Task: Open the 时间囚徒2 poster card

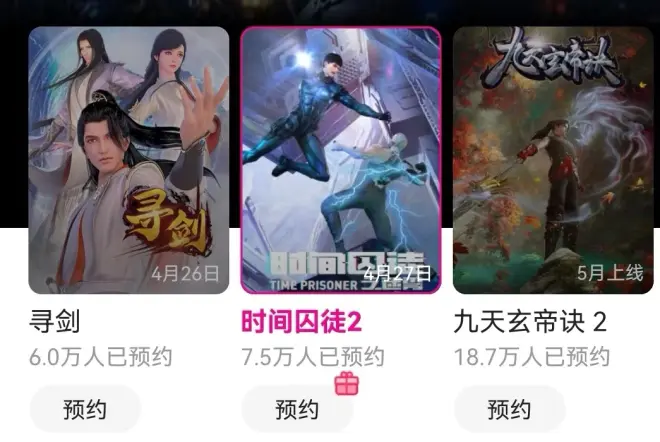Action: coord(341,160)
